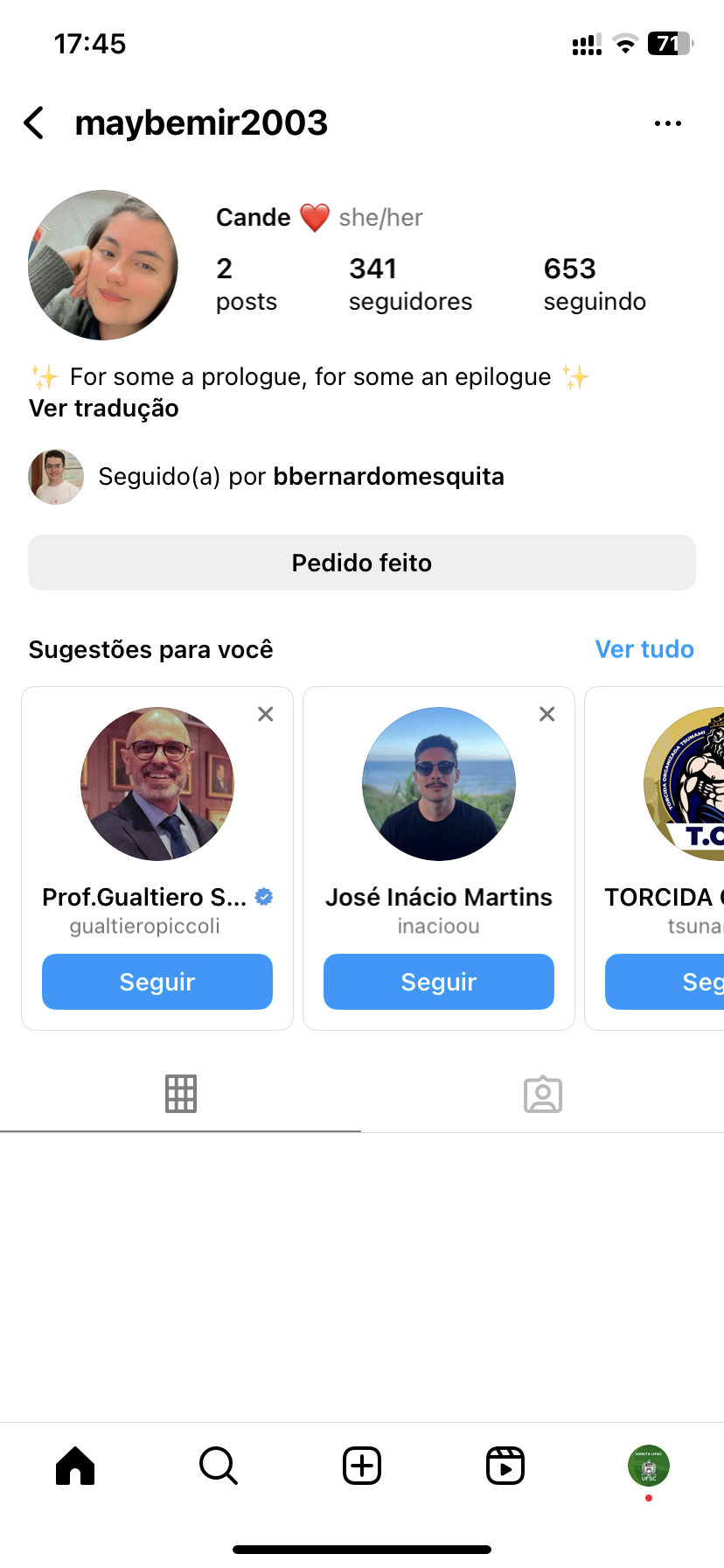724x1568 pixels.
Task: Open bbernardomesquita mutual follower link
Action: 388,477
